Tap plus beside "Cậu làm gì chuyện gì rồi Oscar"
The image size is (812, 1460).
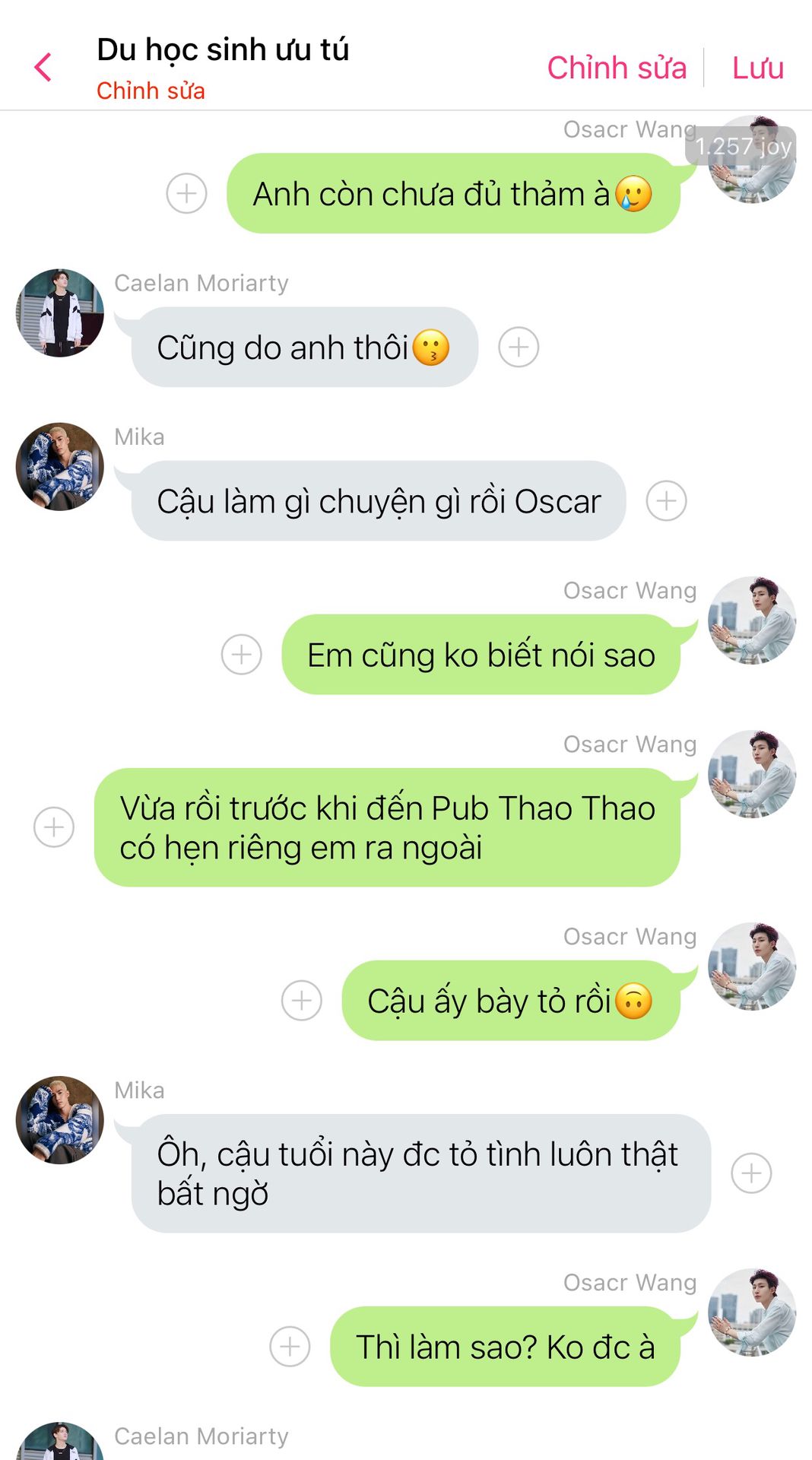666,500
